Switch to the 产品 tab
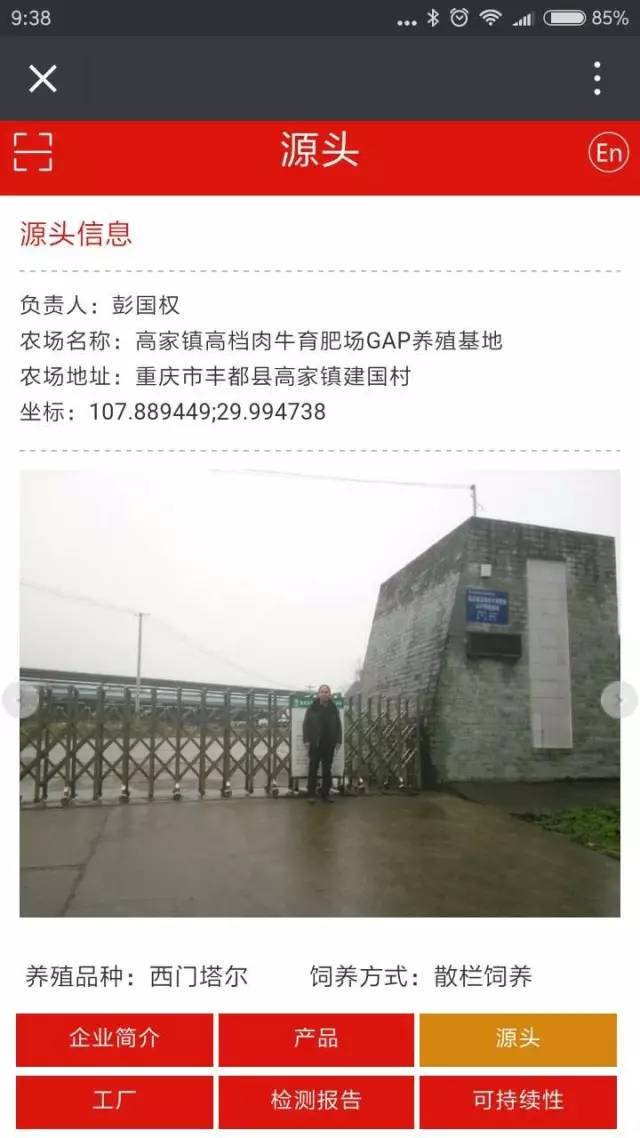 pos(316,1039)
